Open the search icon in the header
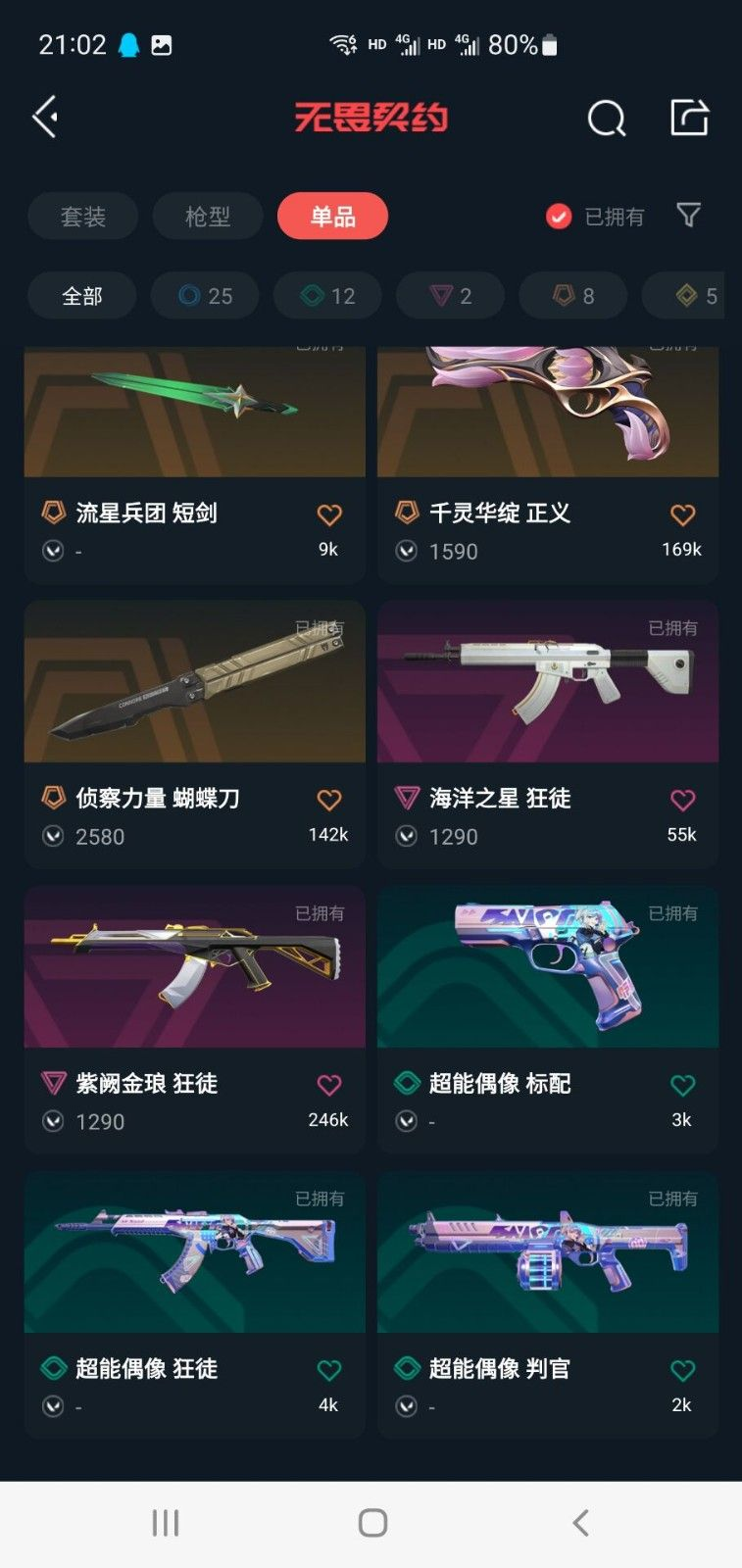The width and height of the screenshot is (742, 1568). click(606, 119)
